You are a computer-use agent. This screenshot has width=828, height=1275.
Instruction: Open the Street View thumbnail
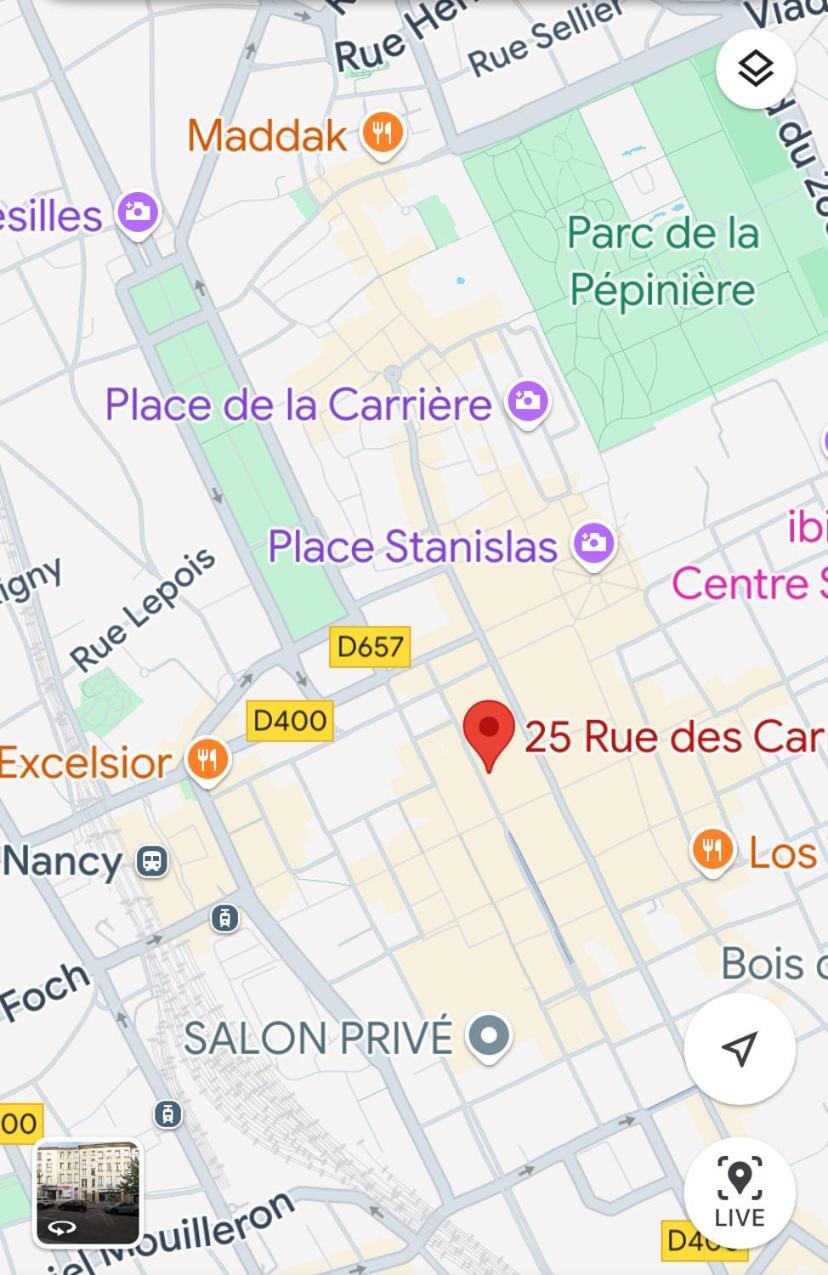tap(88, 1193)
